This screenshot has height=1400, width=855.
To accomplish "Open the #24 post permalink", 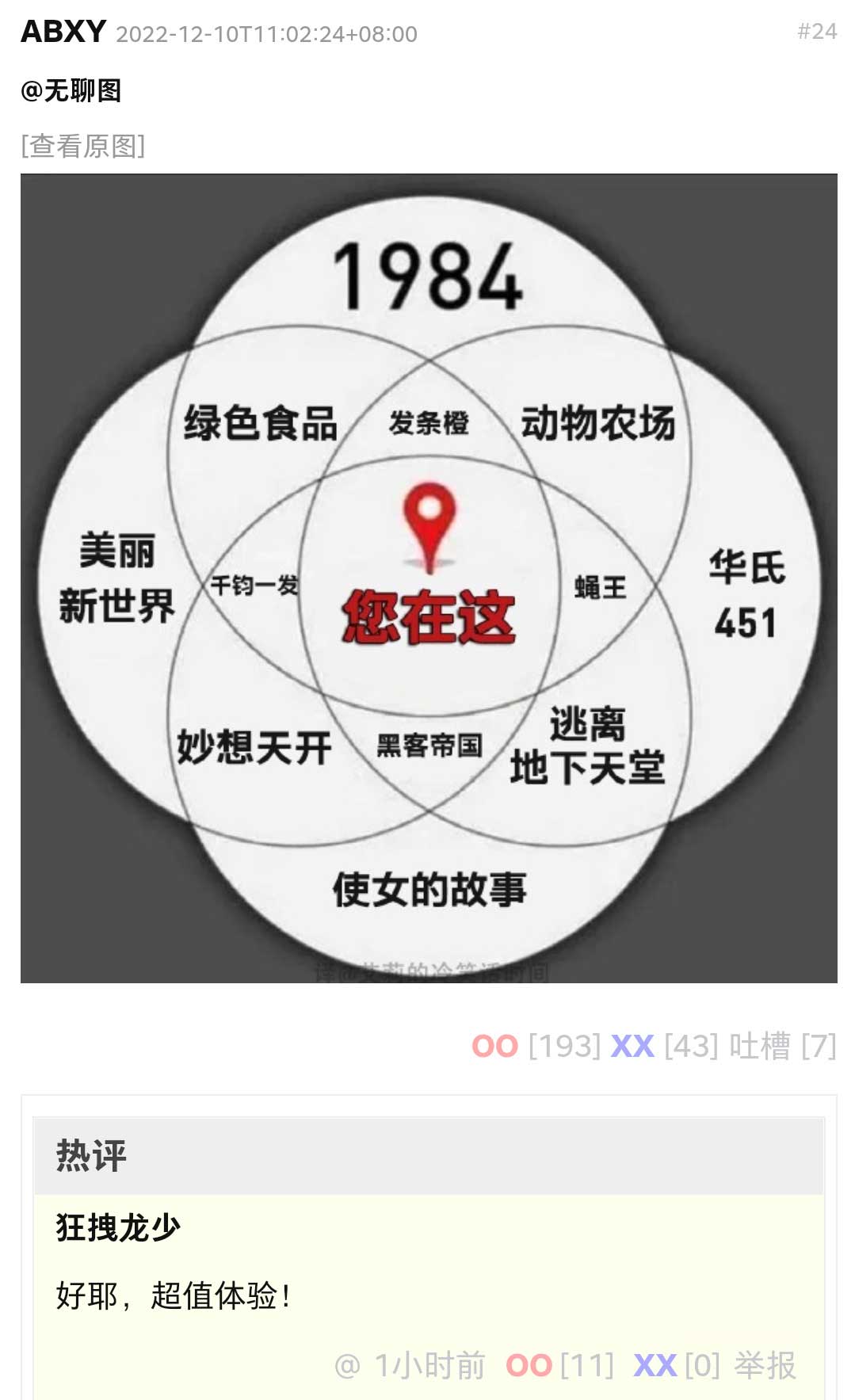I will coord(817,32).
